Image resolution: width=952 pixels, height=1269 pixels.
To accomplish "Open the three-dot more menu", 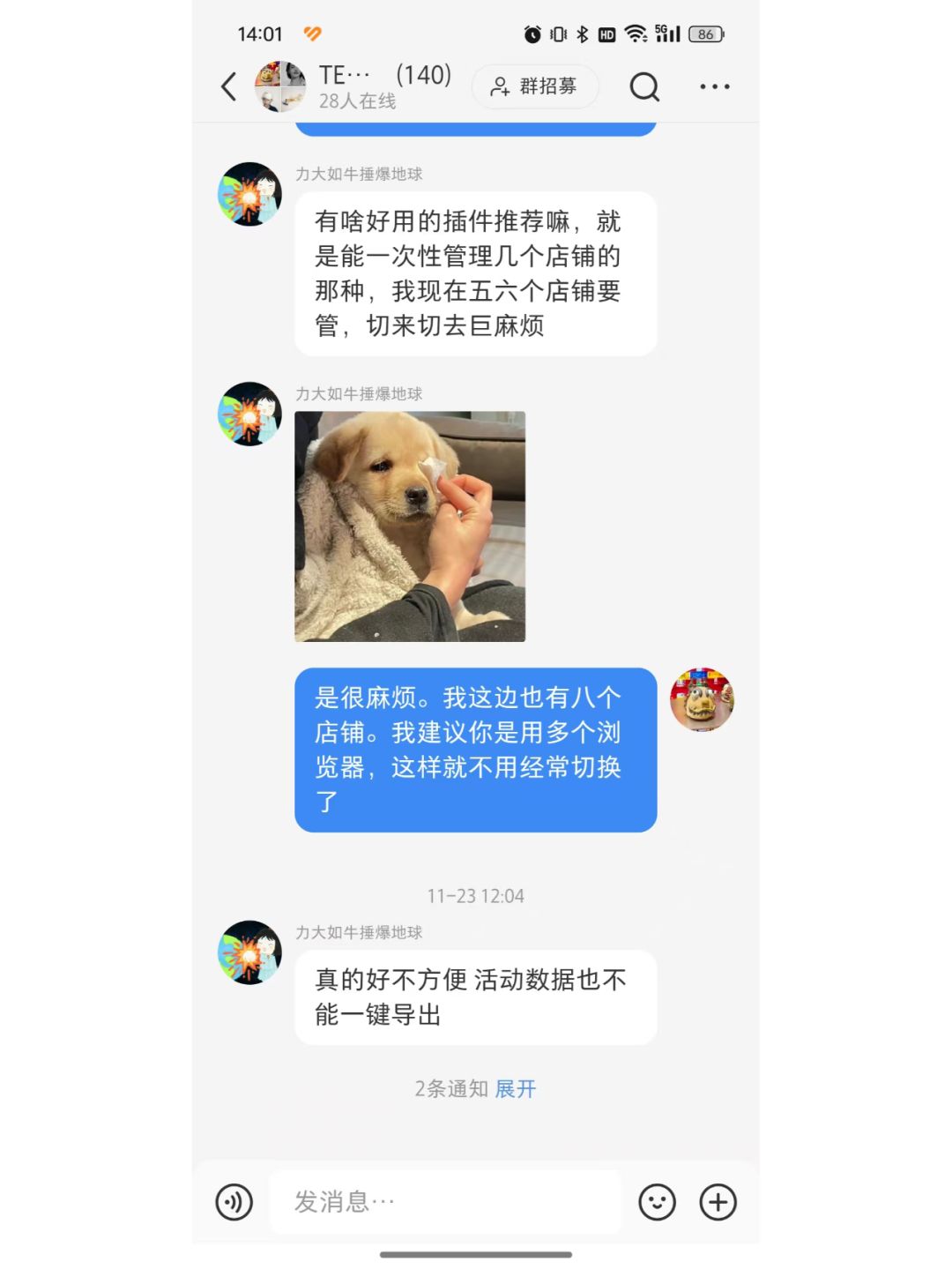I will [714, 86].
